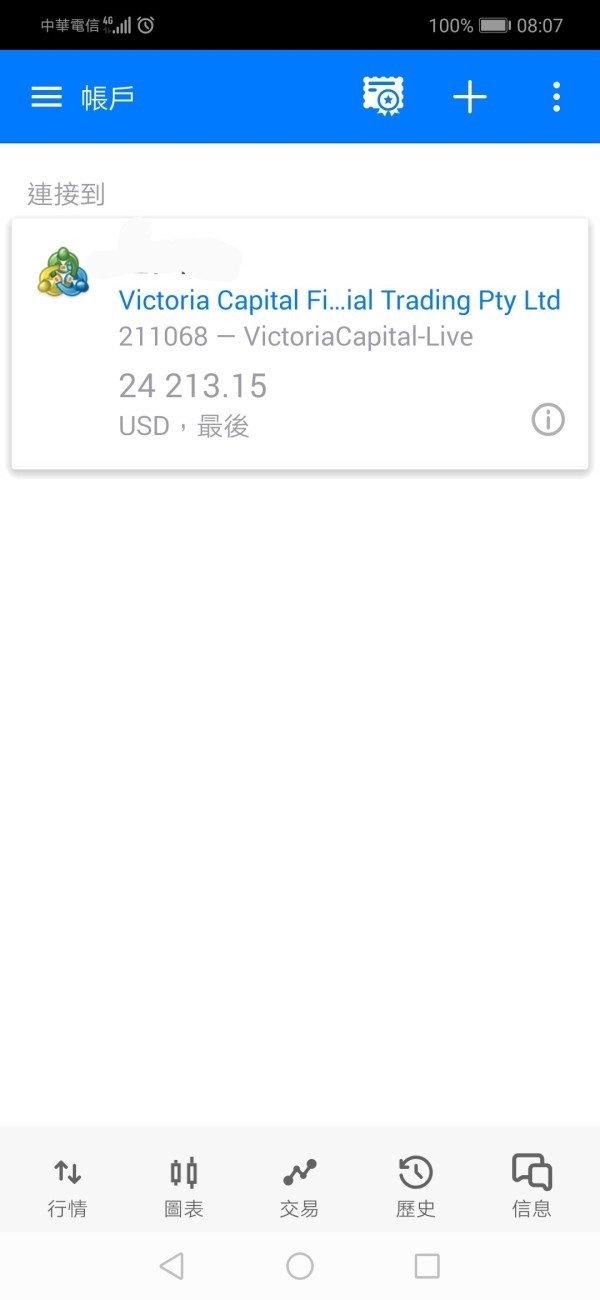600x1300 pixels.
Task: Open the 歷史 tab
Action: (x=415, y=1187)
